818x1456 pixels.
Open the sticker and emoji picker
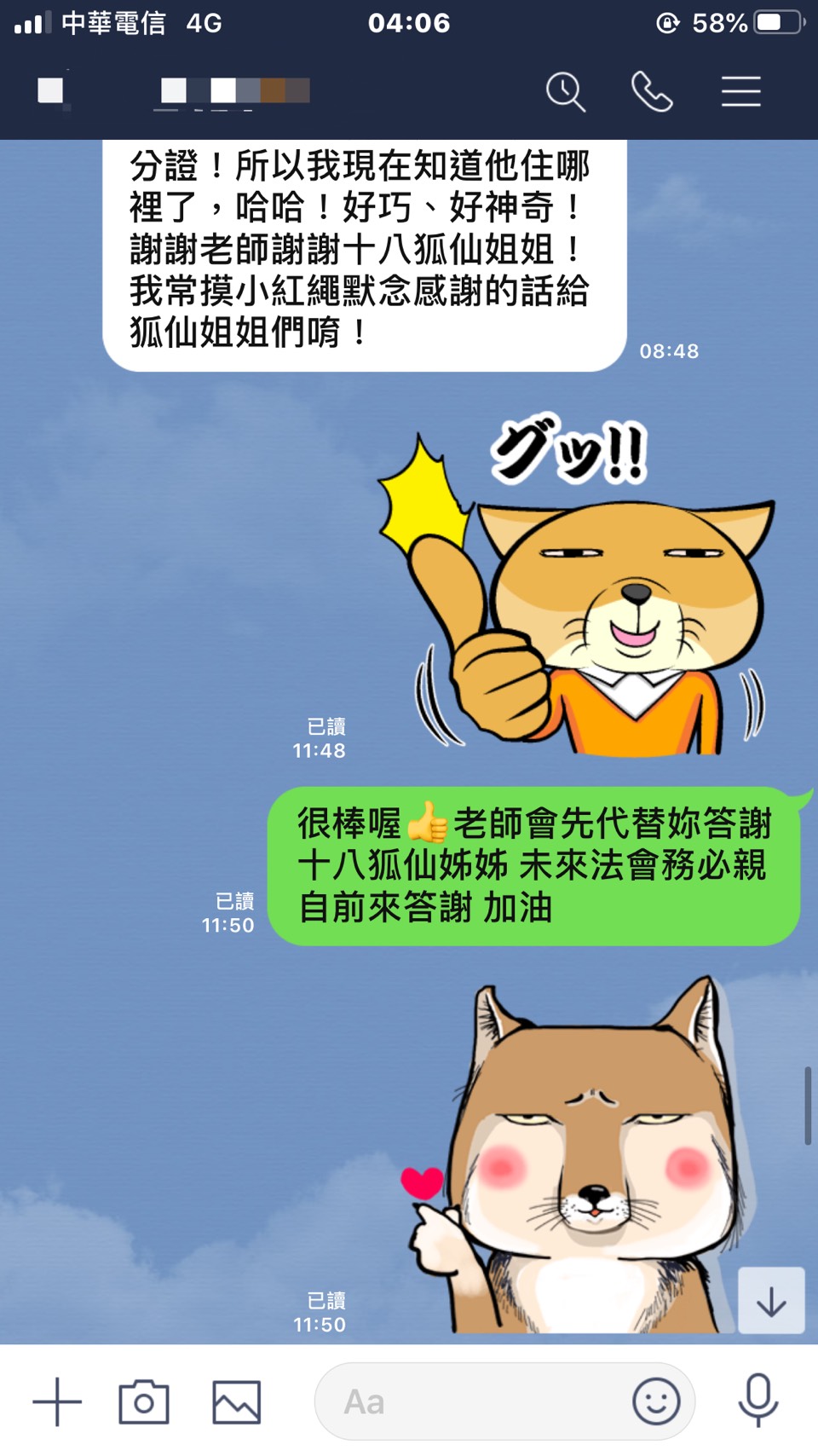click(x=656, y=1401)
